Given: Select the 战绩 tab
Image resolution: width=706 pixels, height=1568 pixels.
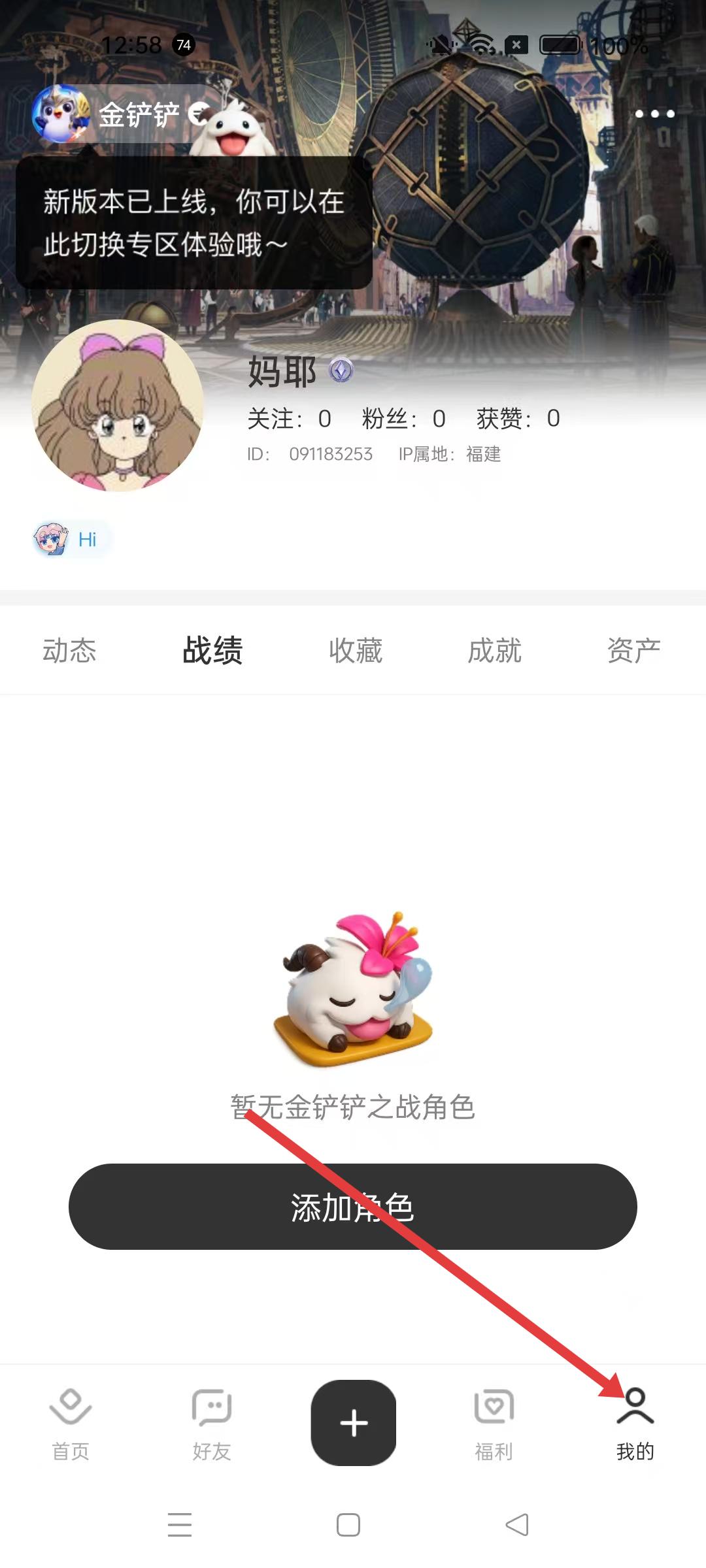Looking at the screenshot, I should [212, 651].
